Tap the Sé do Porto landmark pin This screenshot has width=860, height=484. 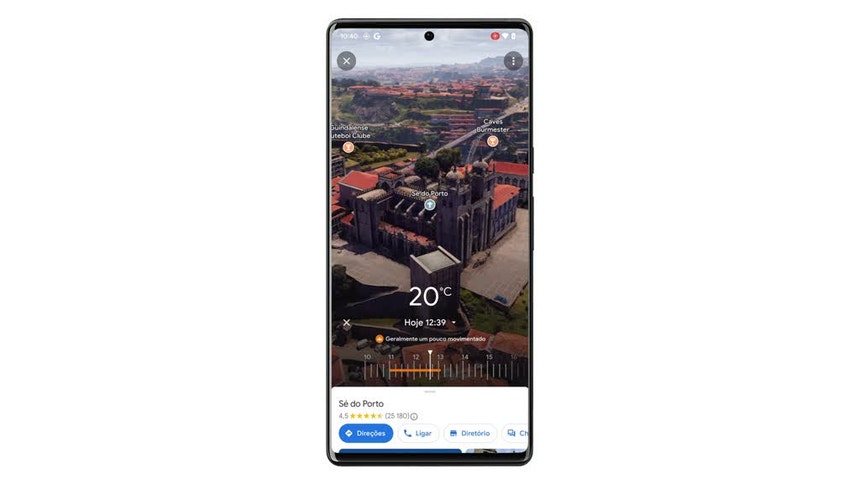click(430, 205)
